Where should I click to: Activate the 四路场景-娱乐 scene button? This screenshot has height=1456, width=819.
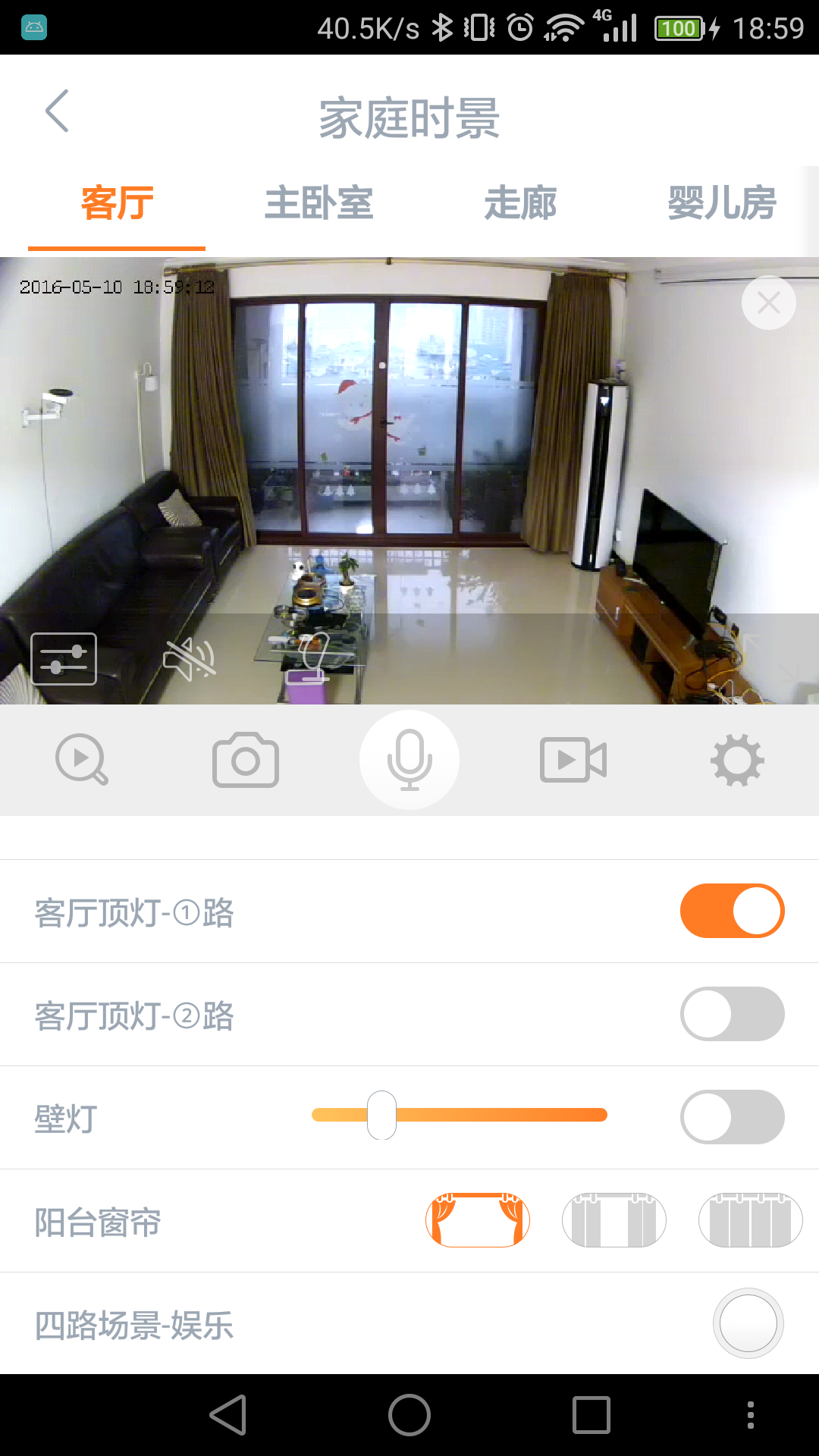coord(748,1323)
